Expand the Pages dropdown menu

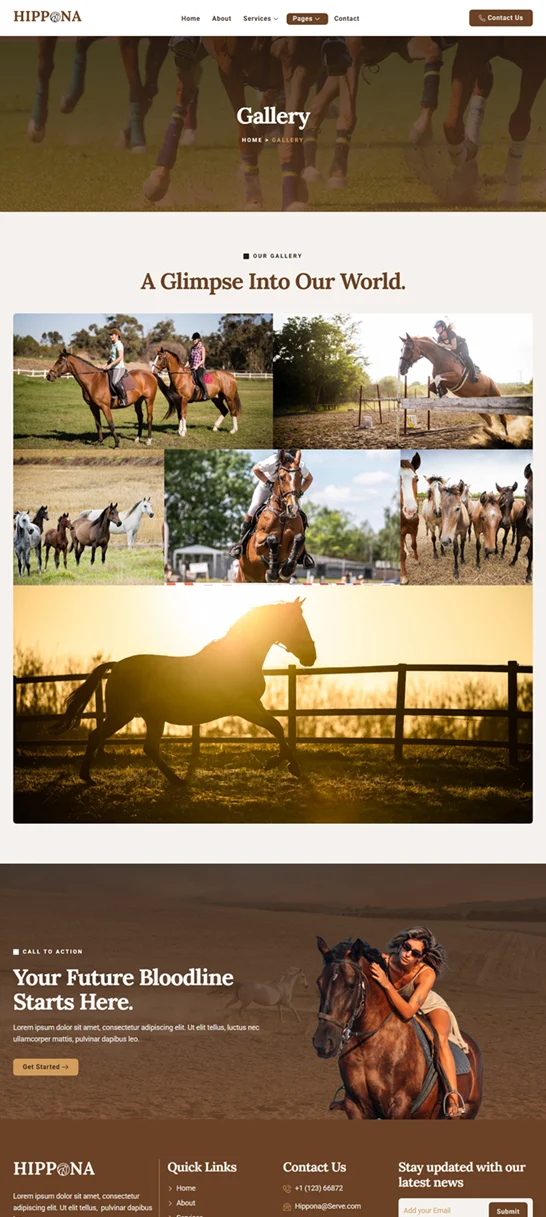pyautogui.click(x=307, y=18)
